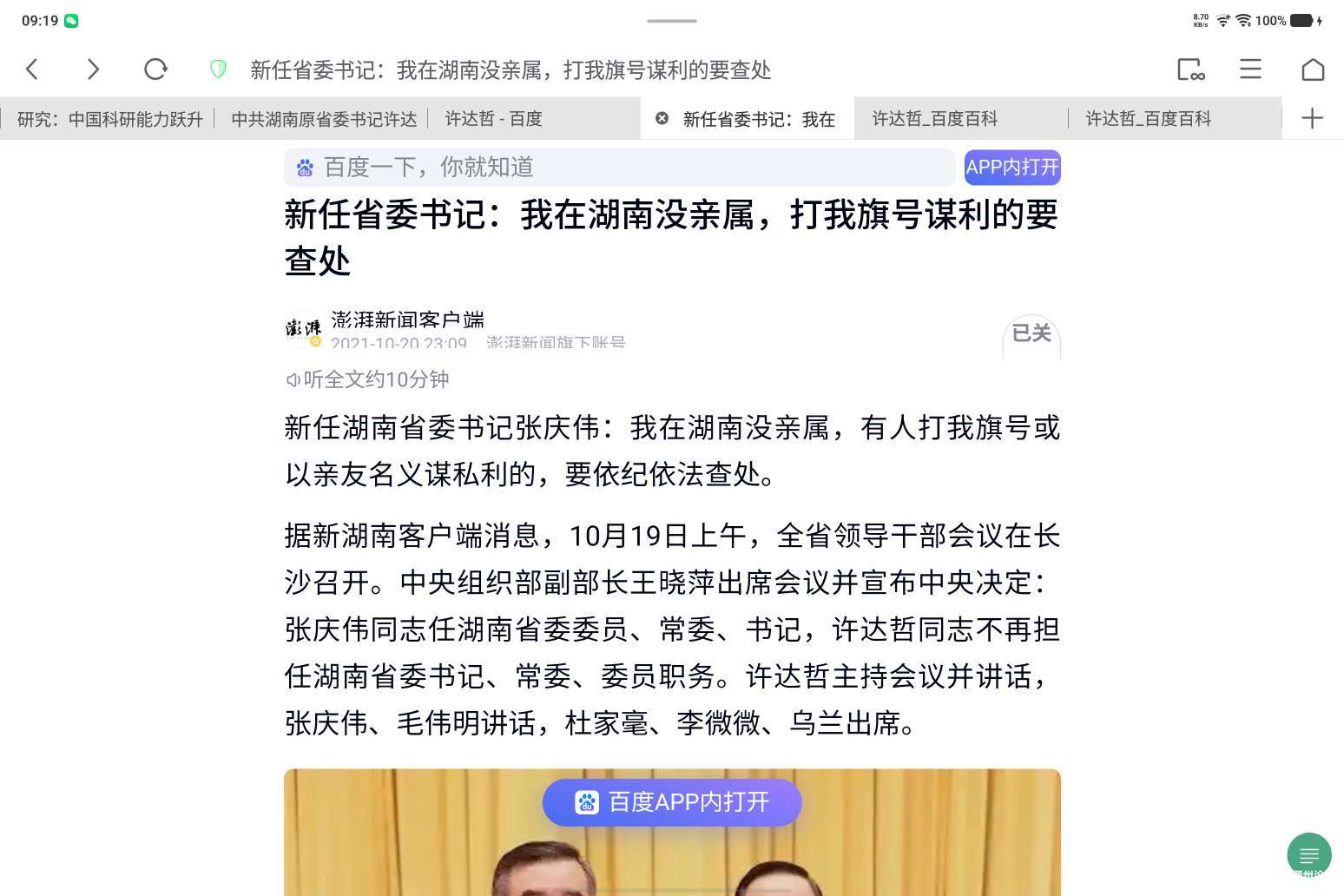Tap the address bar with article title
The height and width of the screenshot is (896, 1344).
(511, 69)
